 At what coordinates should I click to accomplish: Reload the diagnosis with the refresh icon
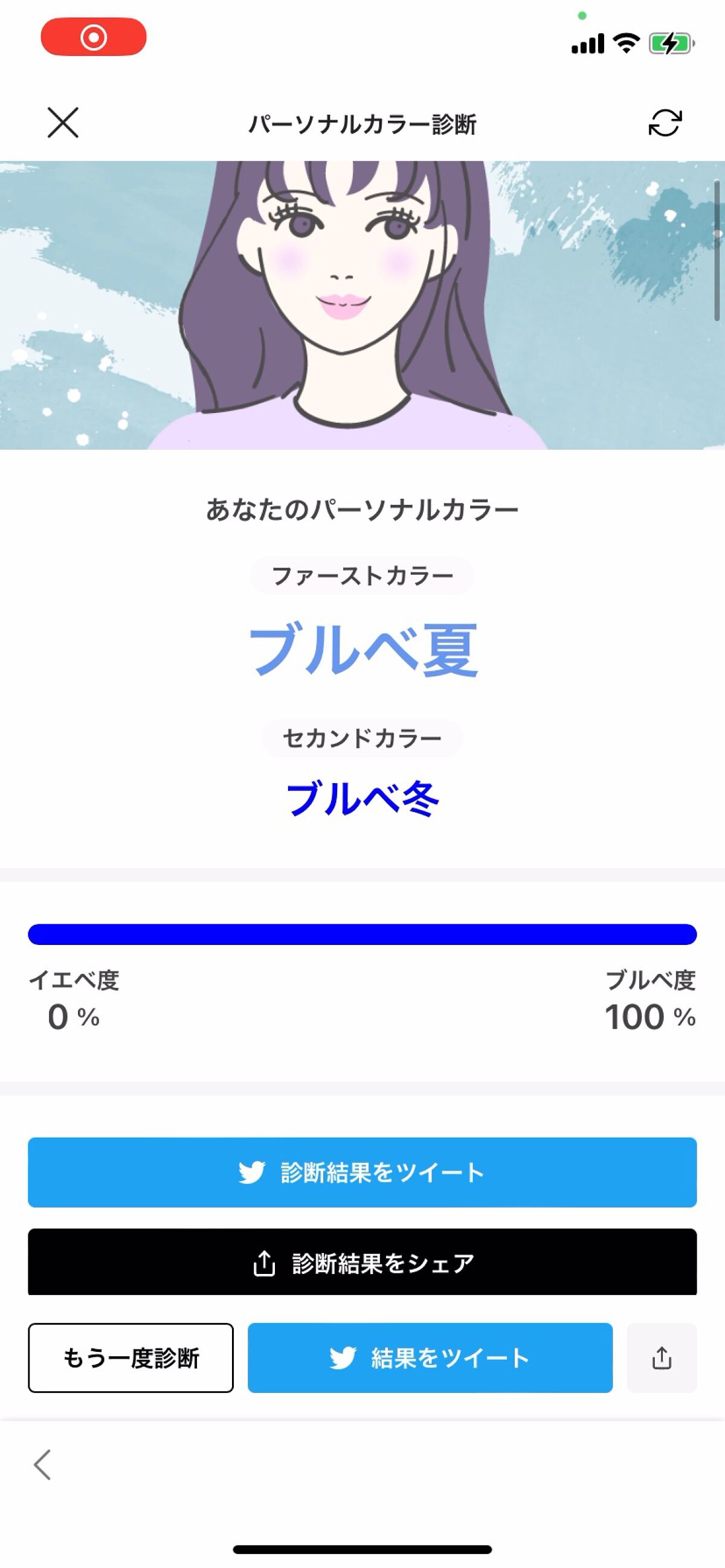665,124
